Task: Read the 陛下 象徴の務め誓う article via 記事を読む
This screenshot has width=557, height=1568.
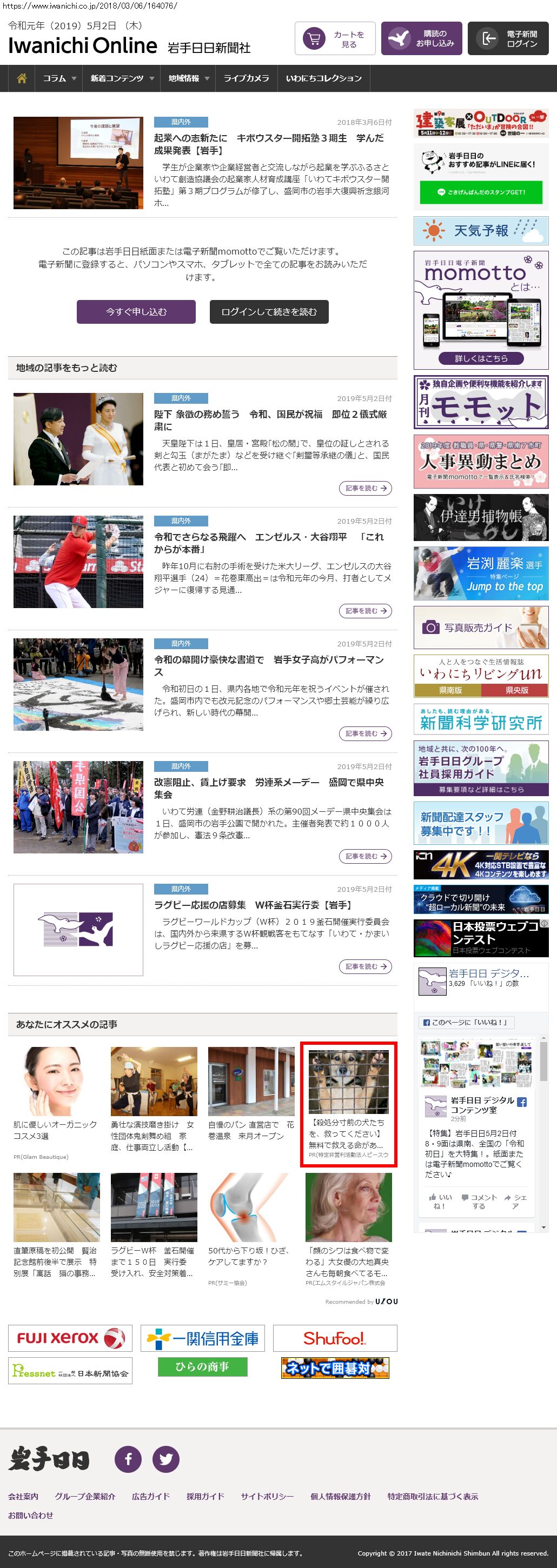Action: click(x=364, y=488)
